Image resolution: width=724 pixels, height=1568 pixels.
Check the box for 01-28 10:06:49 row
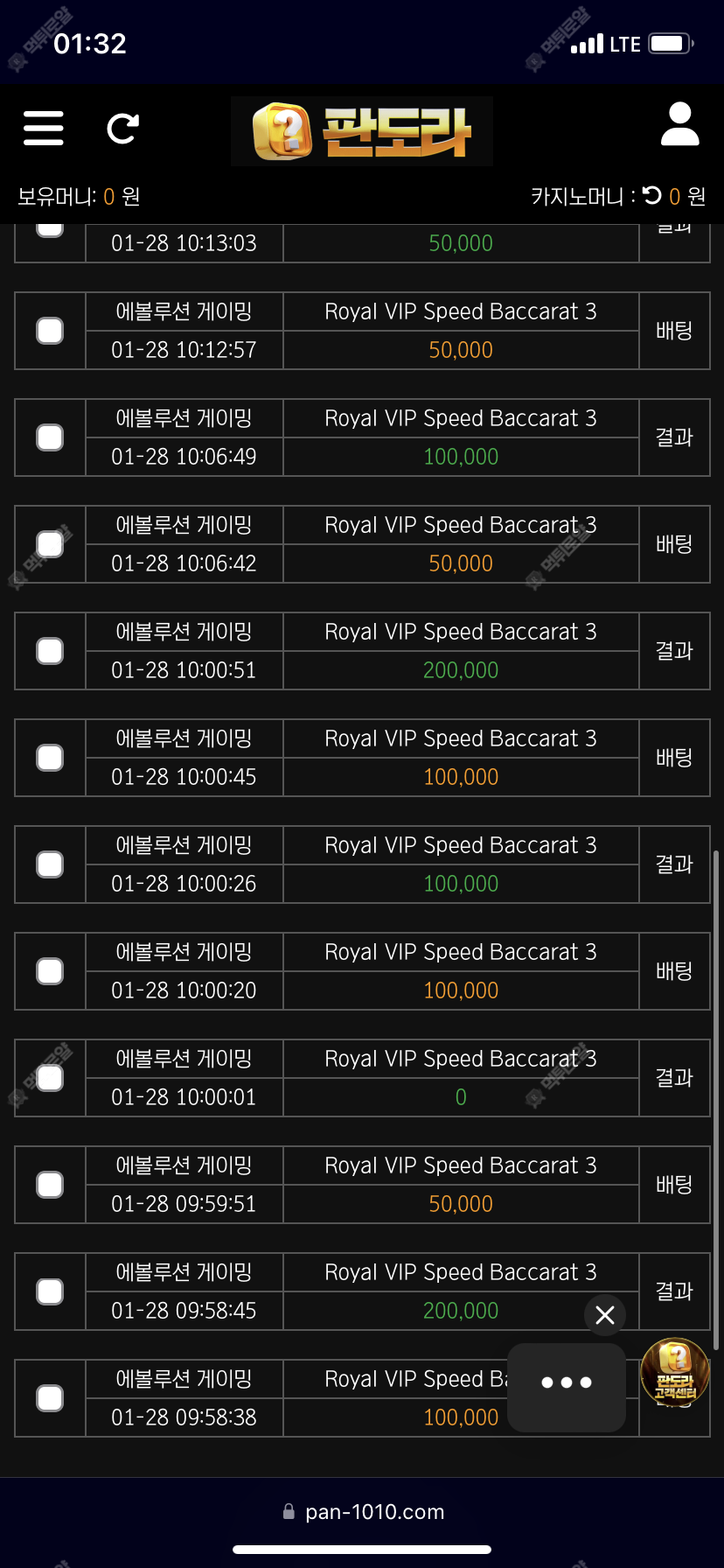tap(50, 437)
